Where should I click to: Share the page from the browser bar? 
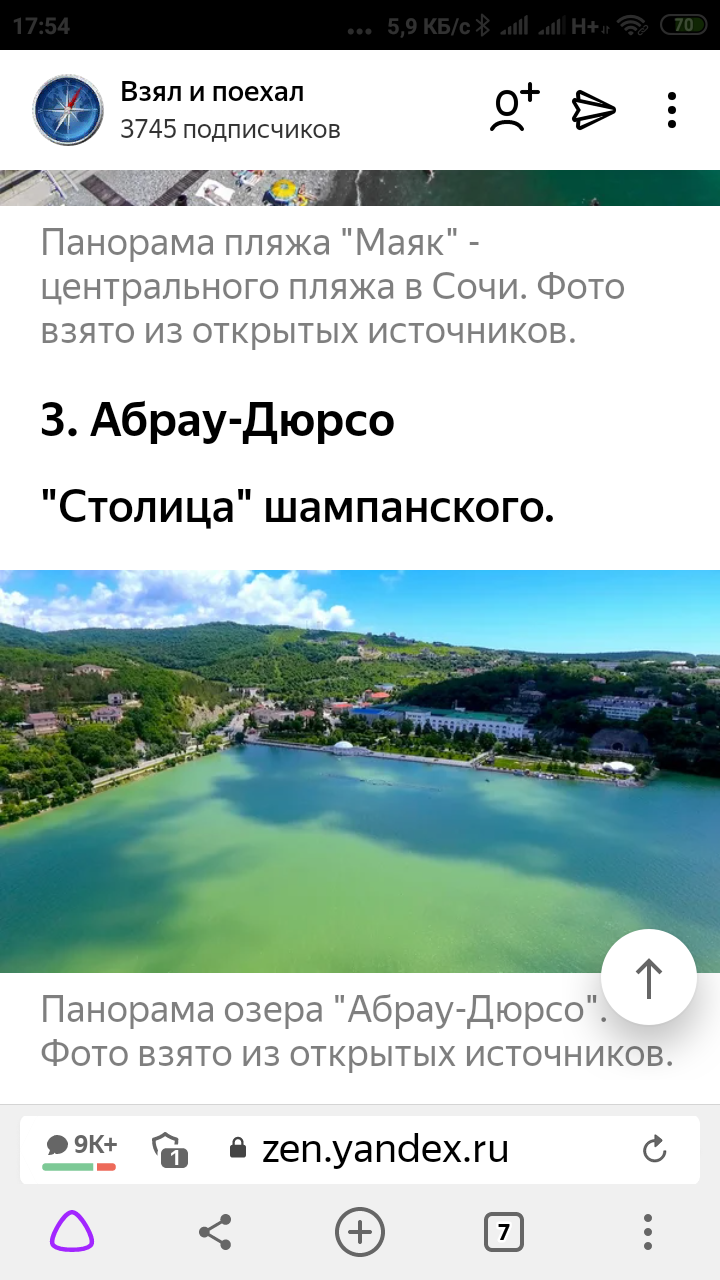coord(215,1232)
